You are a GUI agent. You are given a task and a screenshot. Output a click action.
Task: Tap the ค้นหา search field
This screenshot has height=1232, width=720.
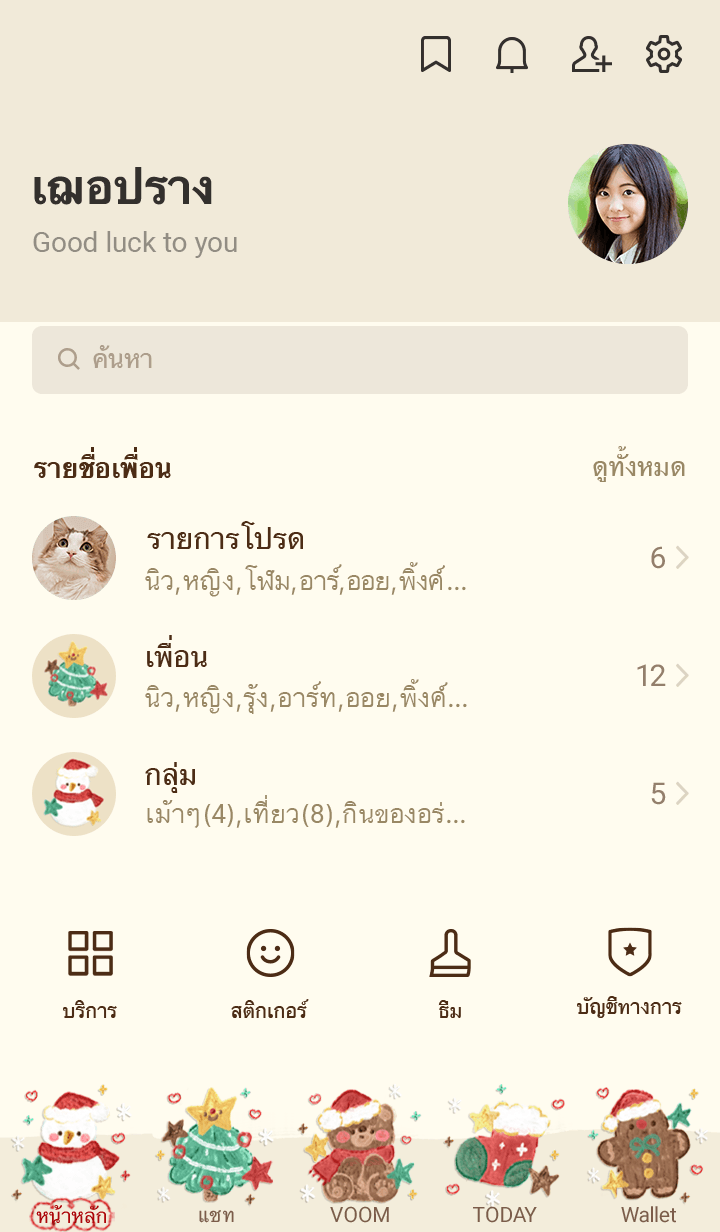pyautogui.click(x=360, y=360)
